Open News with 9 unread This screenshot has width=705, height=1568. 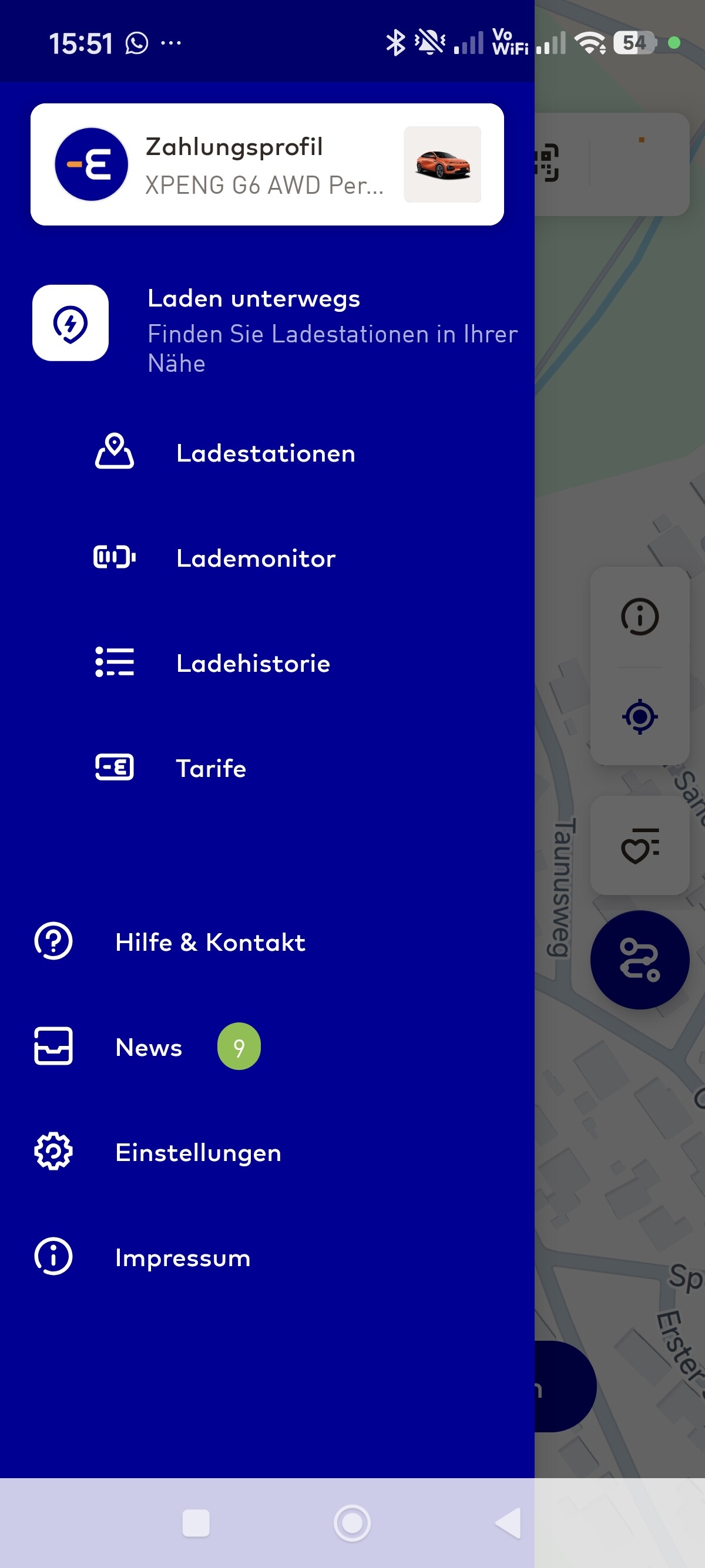point(149,1048)
